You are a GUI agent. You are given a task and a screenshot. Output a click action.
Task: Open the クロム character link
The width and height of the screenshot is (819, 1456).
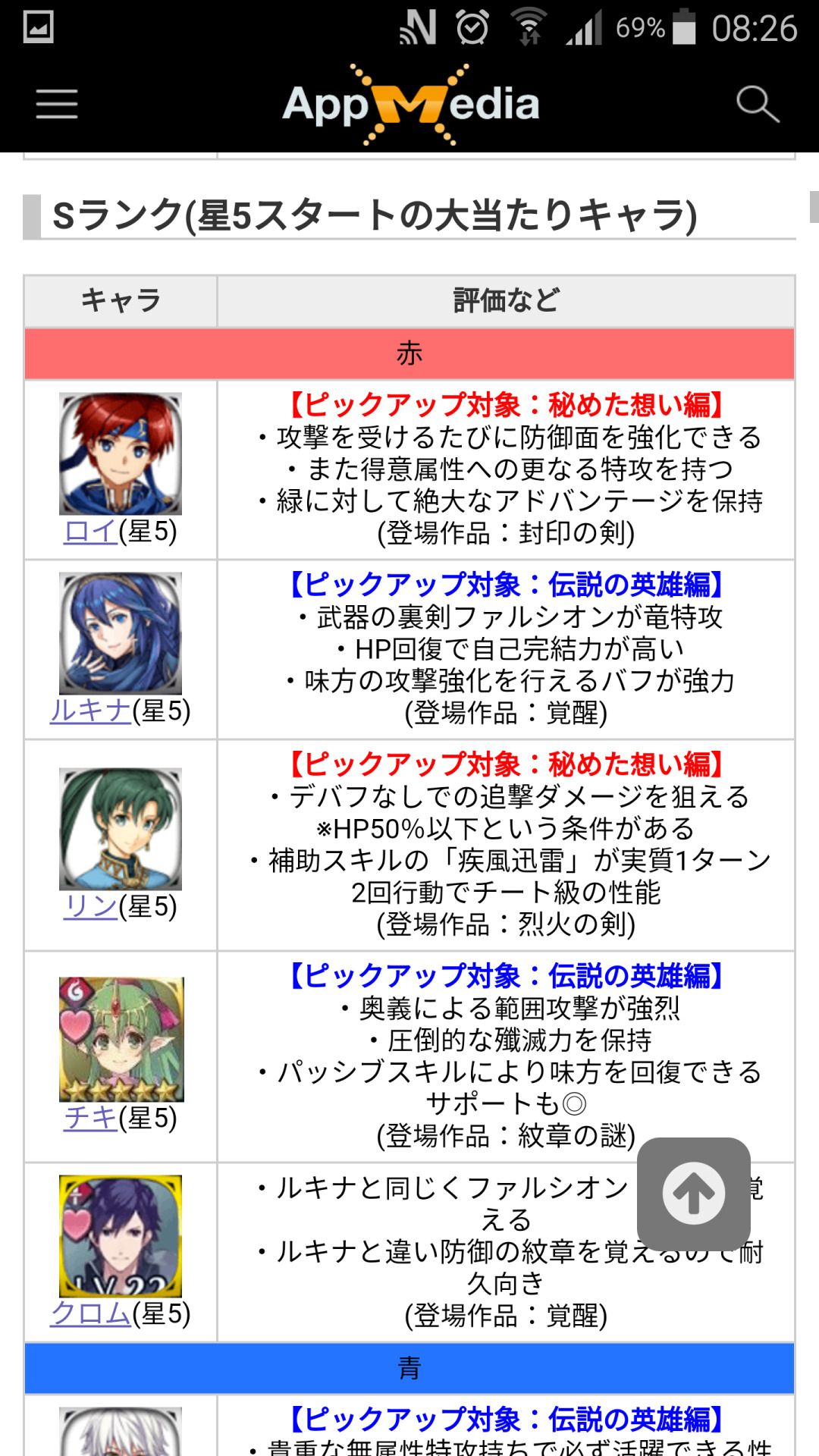coord(91,1314)
